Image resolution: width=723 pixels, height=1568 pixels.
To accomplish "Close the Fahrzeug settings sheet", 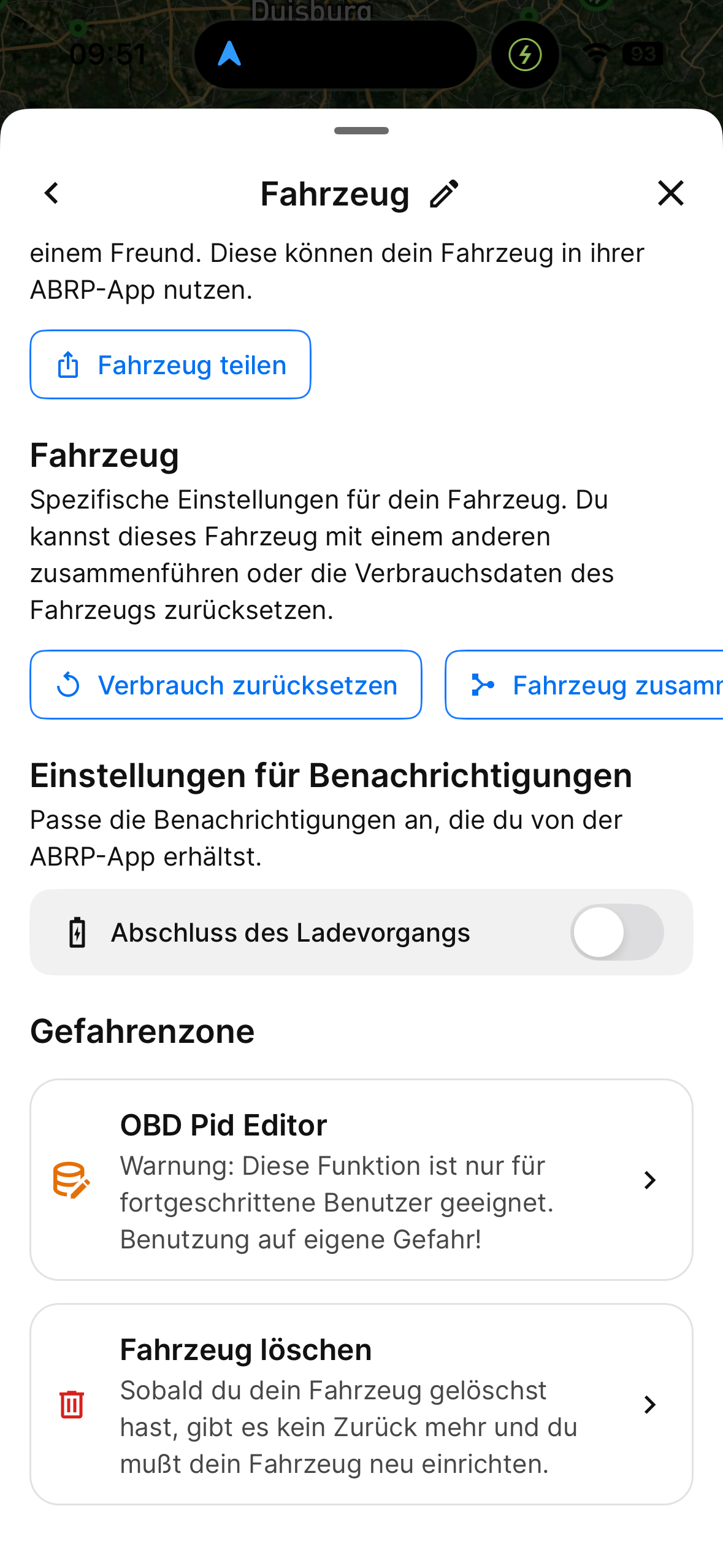I will pos(670,193).
